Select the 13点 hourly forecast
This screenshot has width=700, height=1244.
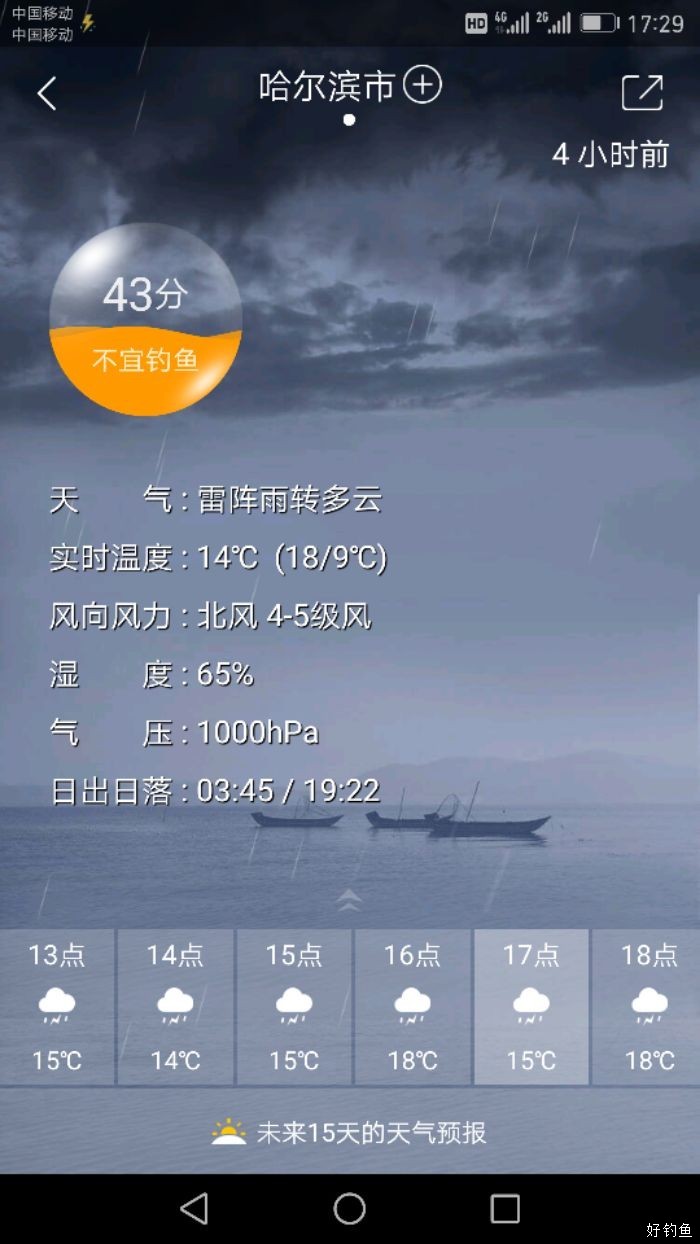(57, 1006)
